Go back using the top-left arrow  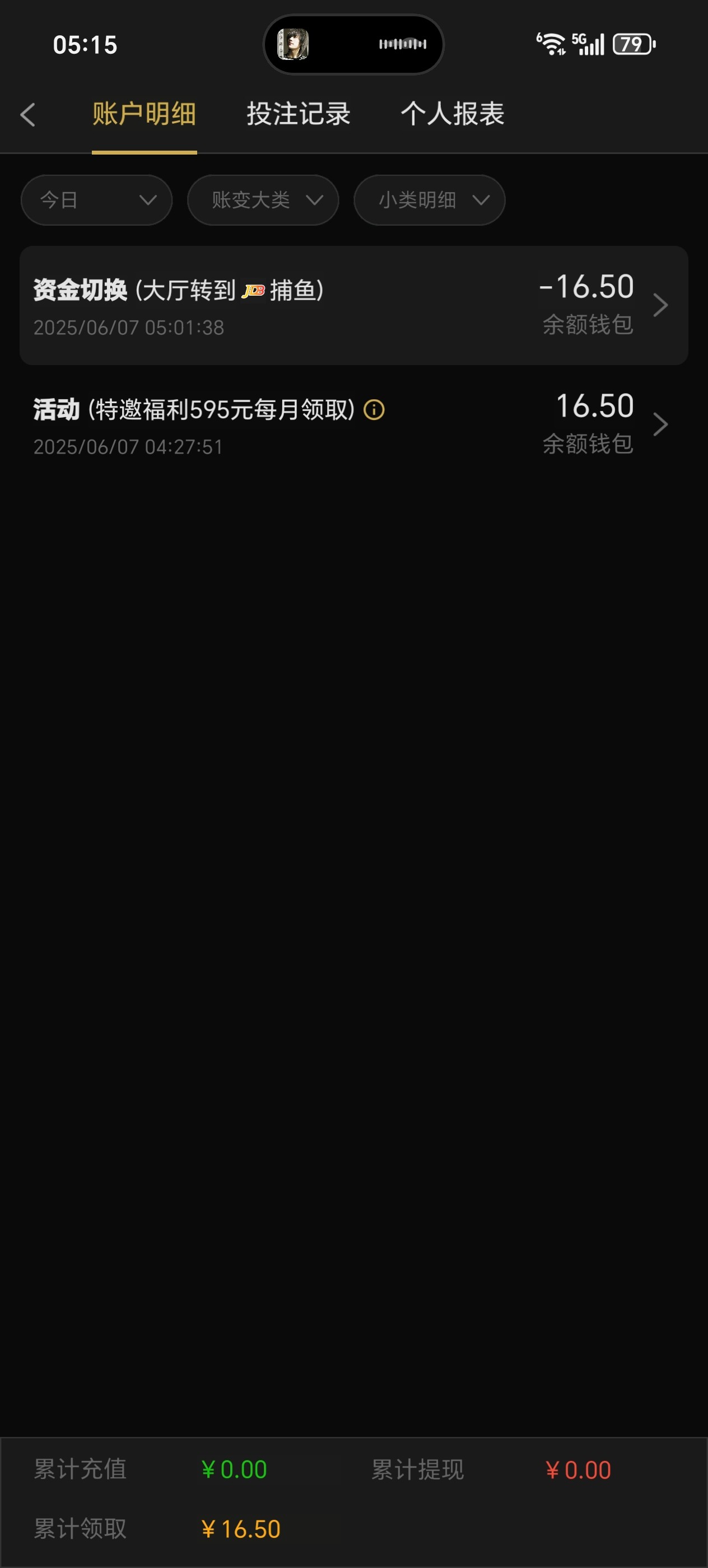tap(28, 114)
